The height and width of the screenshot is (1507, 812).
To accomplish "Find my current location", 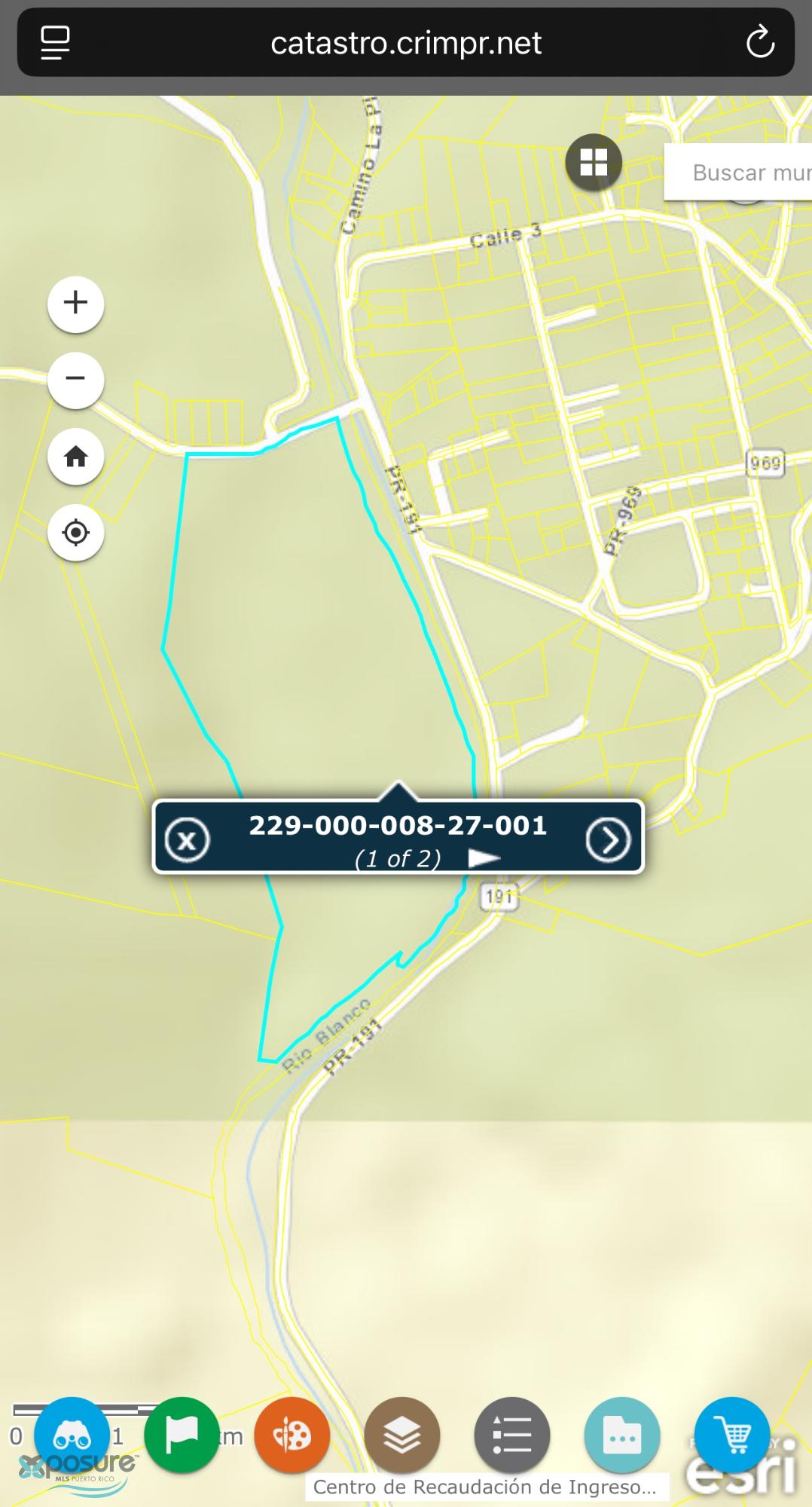I will tap(75, 533).
